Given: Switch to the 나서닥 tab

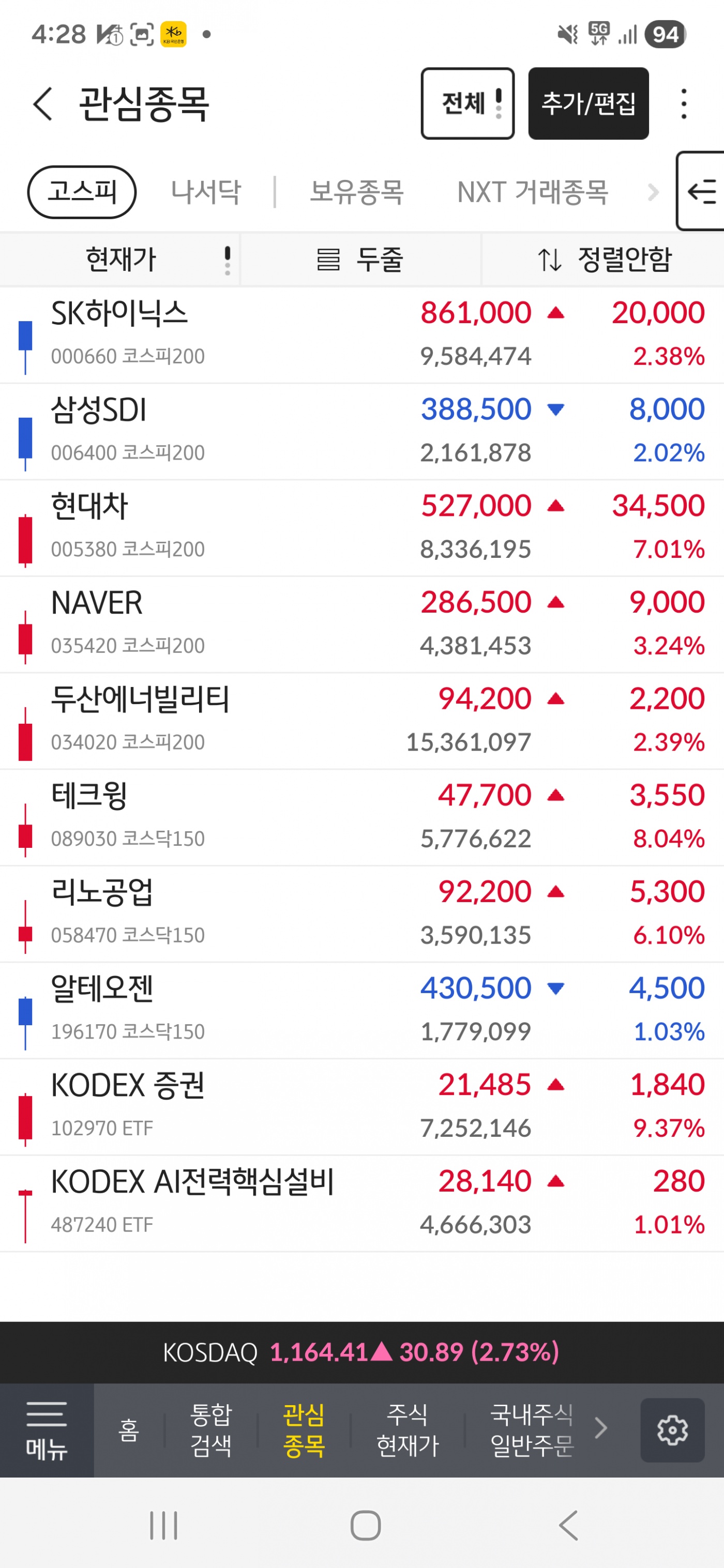Looking at the screenshot, I should [x=206, y=192].
